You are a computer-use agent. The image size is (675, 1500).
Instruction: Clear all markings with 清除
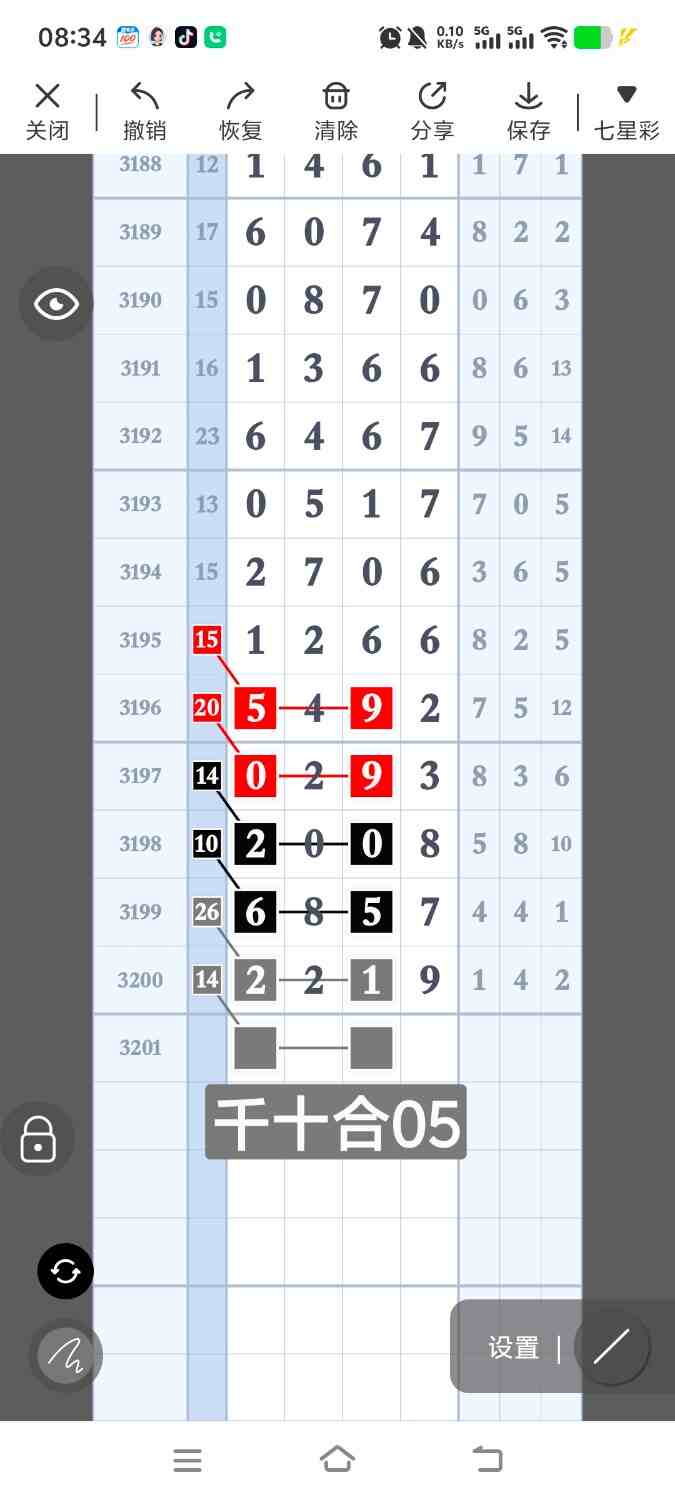[336, 110]
